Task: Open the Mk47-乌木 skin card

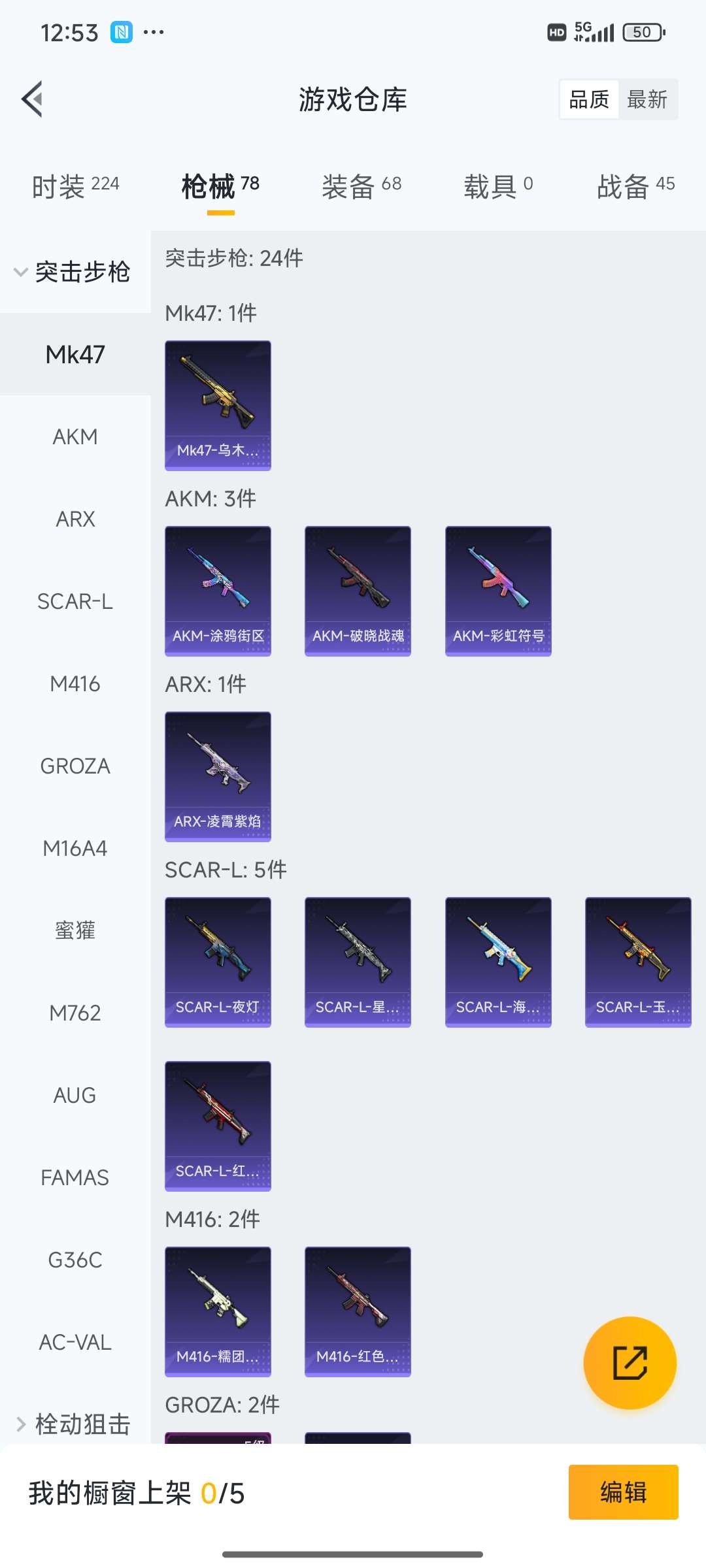Action: (218, 405)
